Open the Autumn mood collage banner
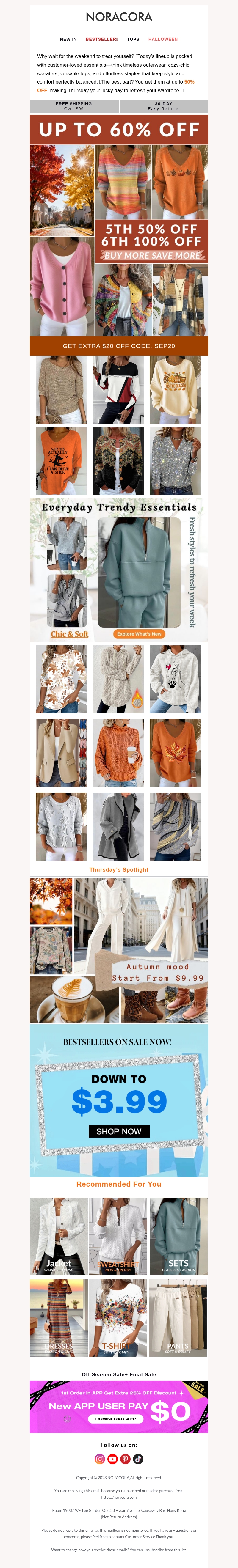The height and width of the screenshot is (1568, 238). point(119,949)
